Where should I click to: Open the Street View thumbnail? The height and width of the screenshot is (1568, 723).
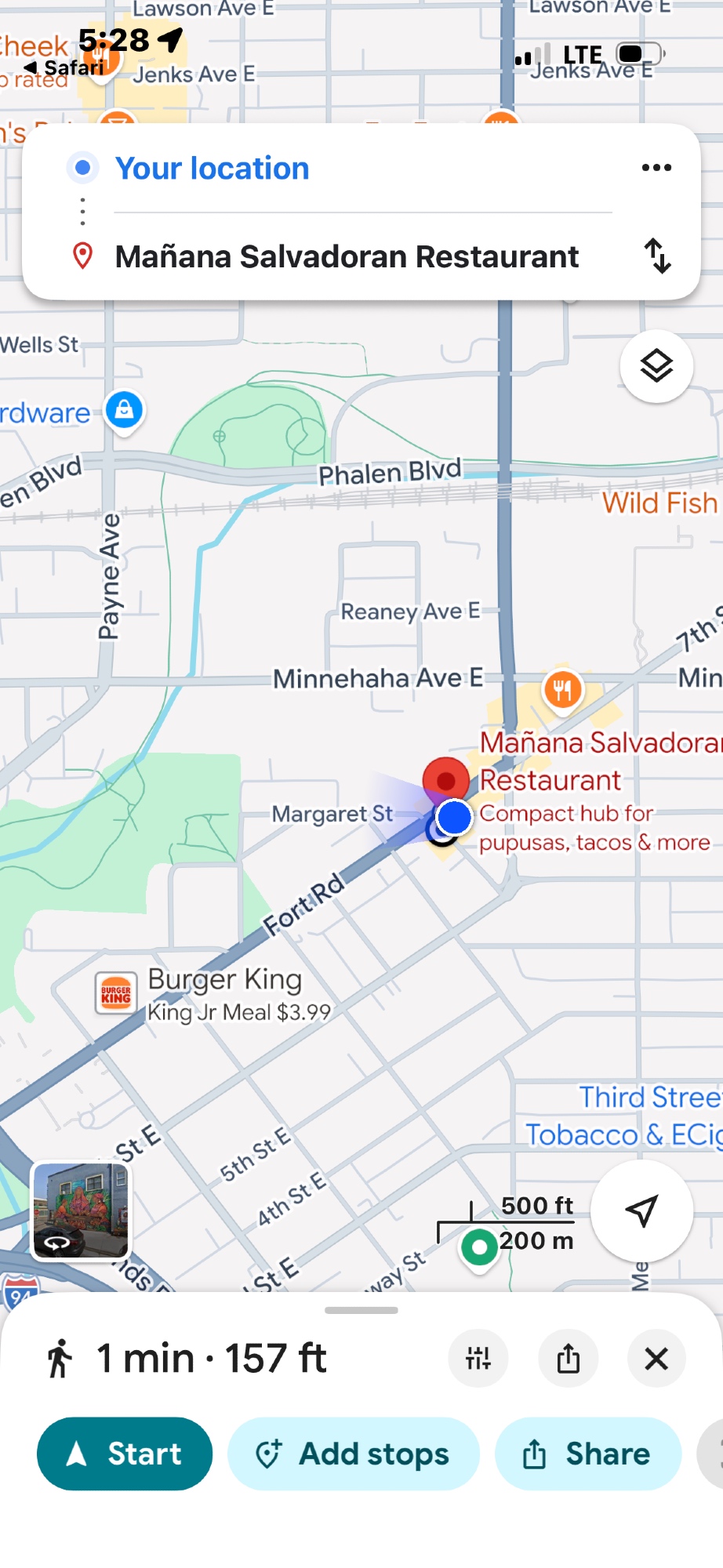(x=81, y=1211)
